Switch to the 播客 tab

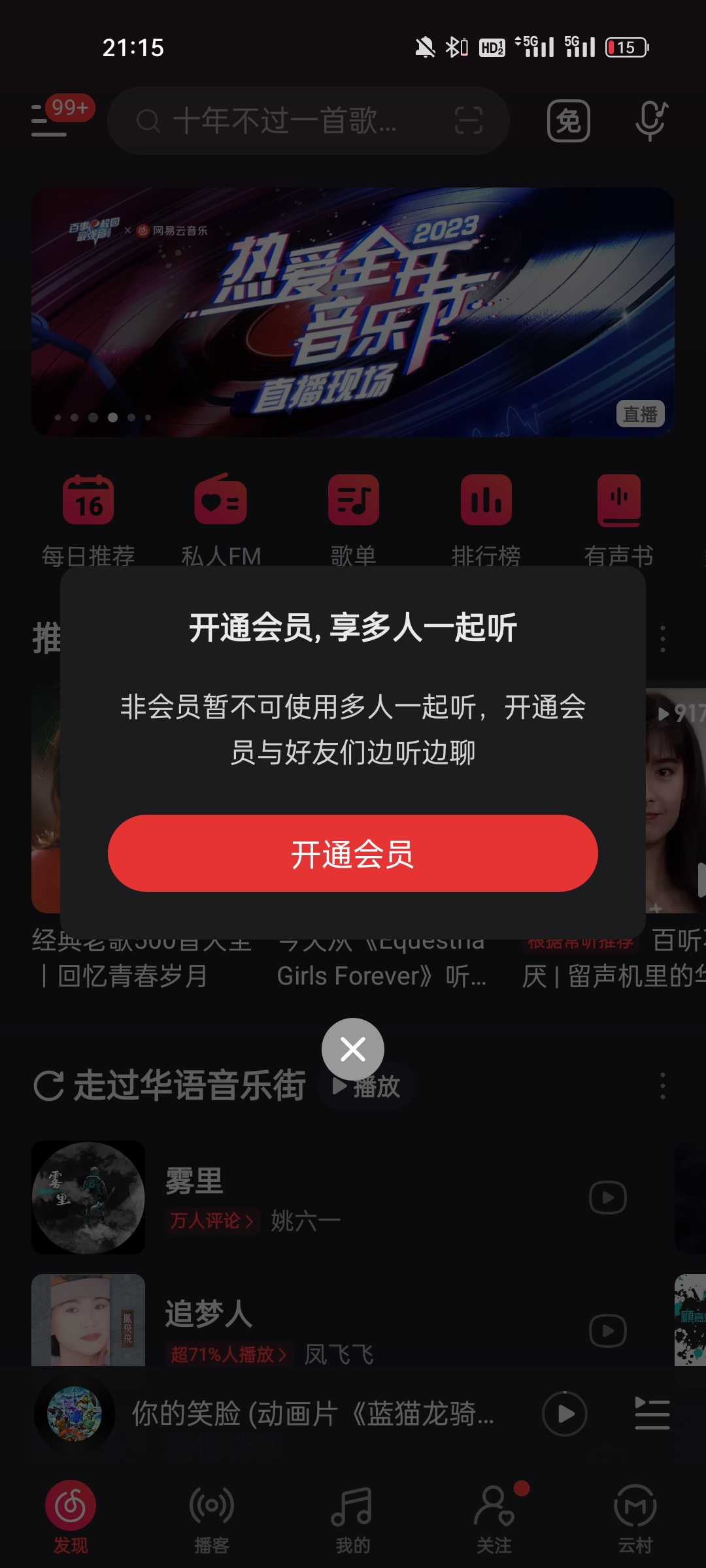pos(212,1518)
